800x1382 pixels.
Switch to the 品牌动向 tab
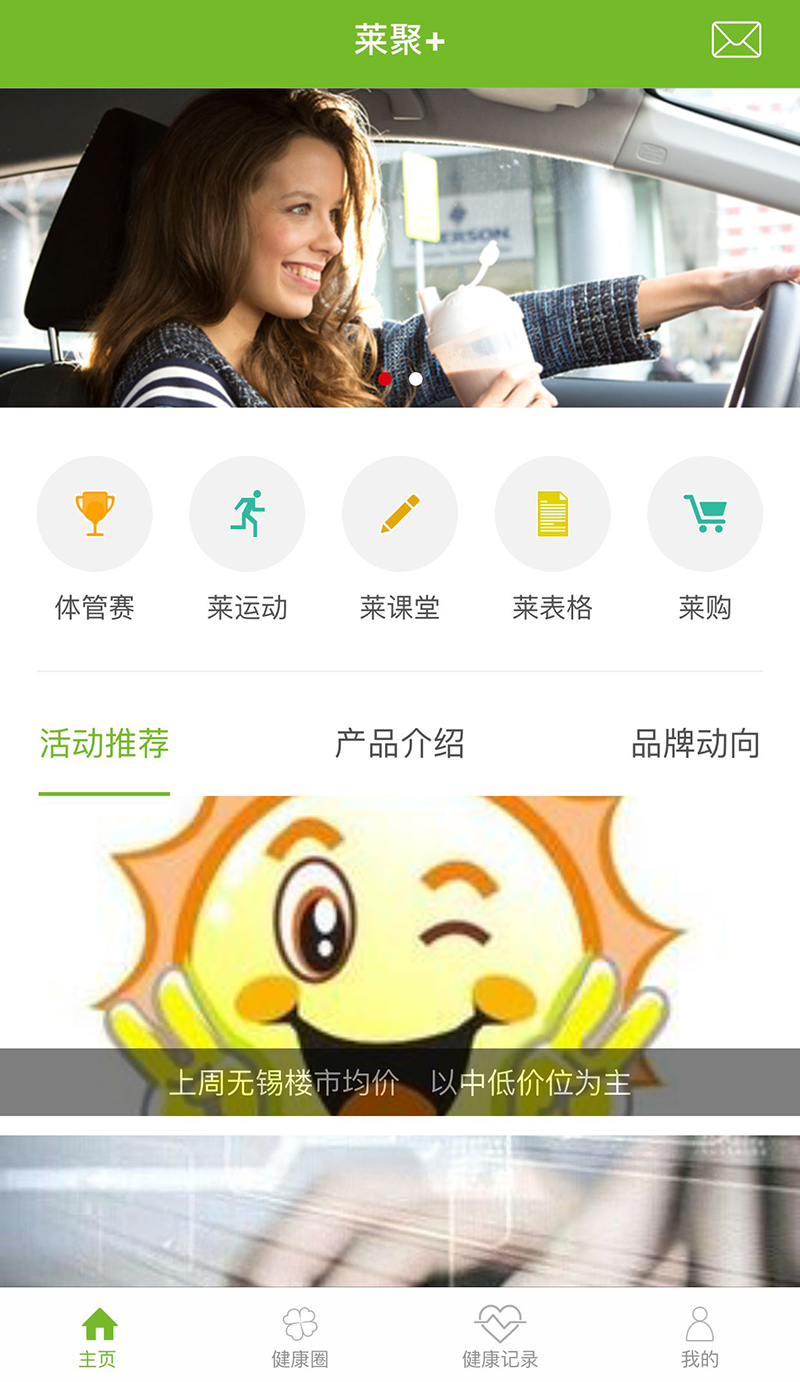pos(696,744)
